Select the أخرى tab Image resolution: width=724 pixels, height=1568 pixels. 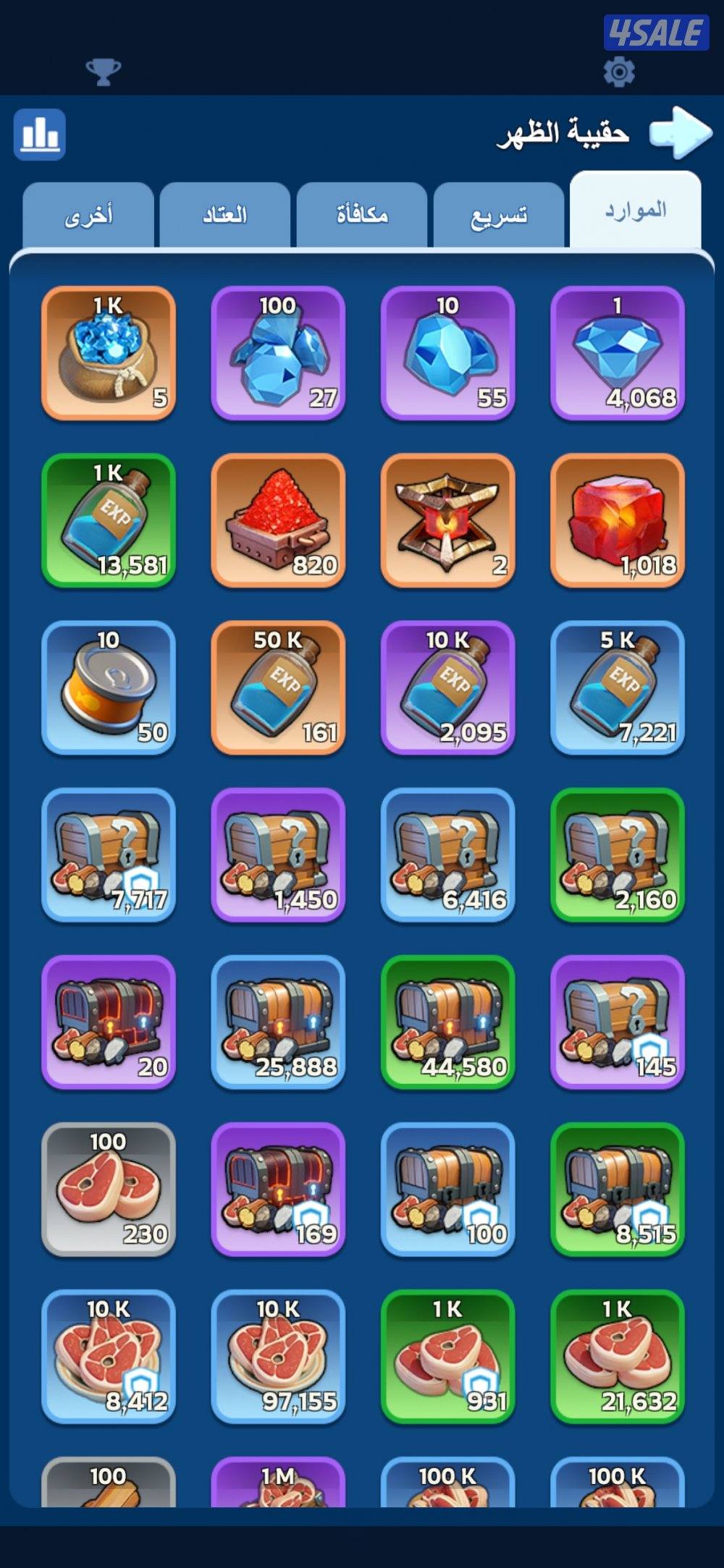point(88,216)
